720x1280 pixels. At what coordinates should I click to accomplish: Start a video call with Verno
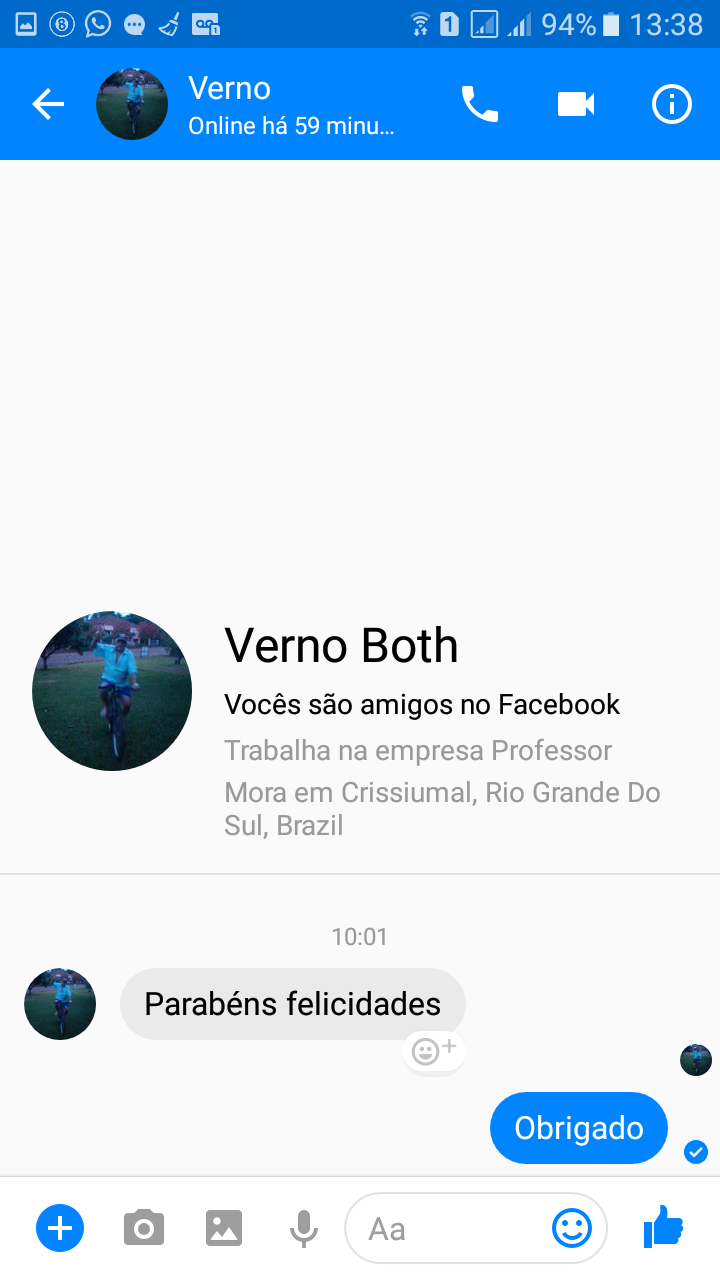coord(576,104)
